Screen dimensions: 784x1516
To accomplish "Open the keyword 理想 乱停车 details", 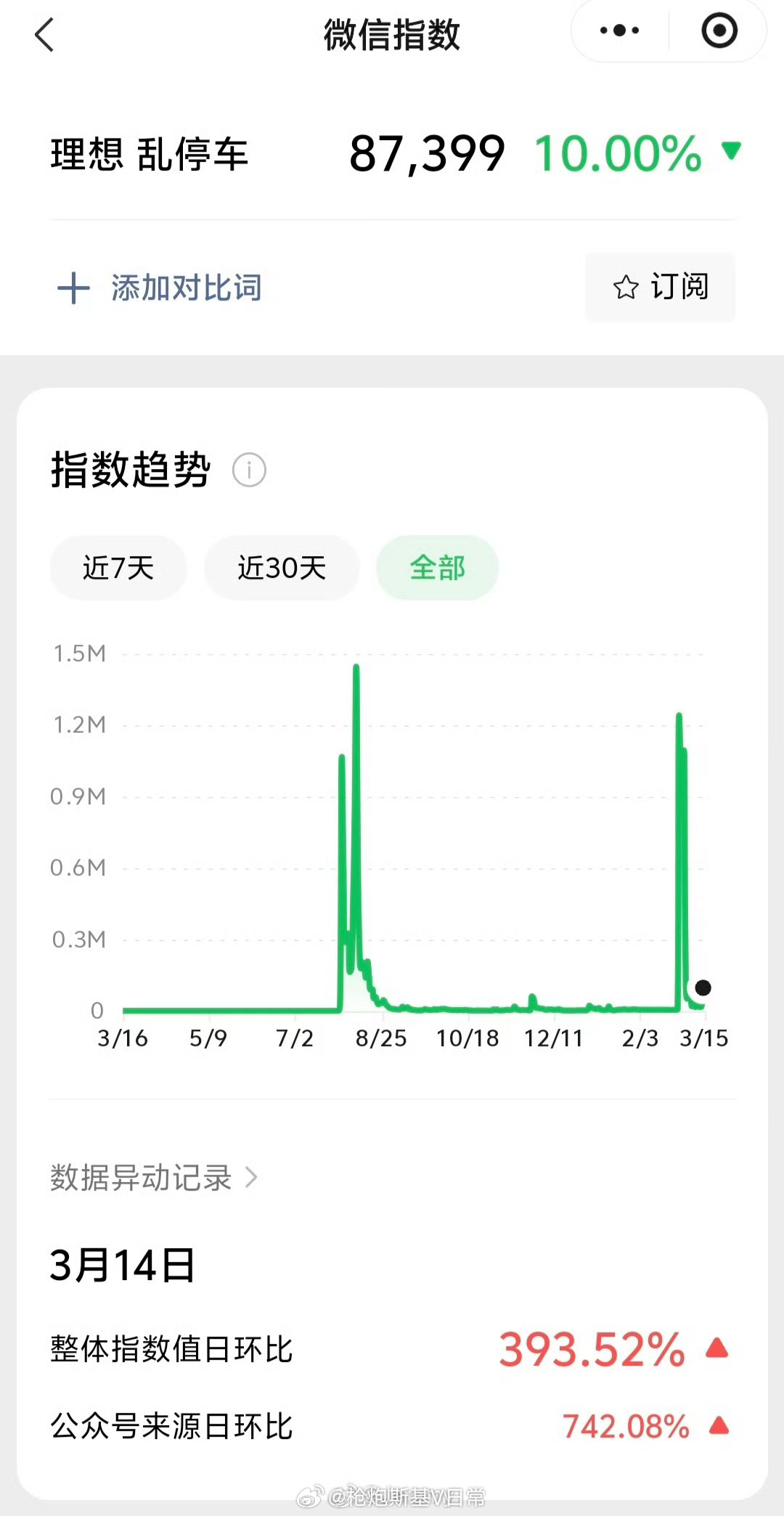I will (x=149, y=152).
